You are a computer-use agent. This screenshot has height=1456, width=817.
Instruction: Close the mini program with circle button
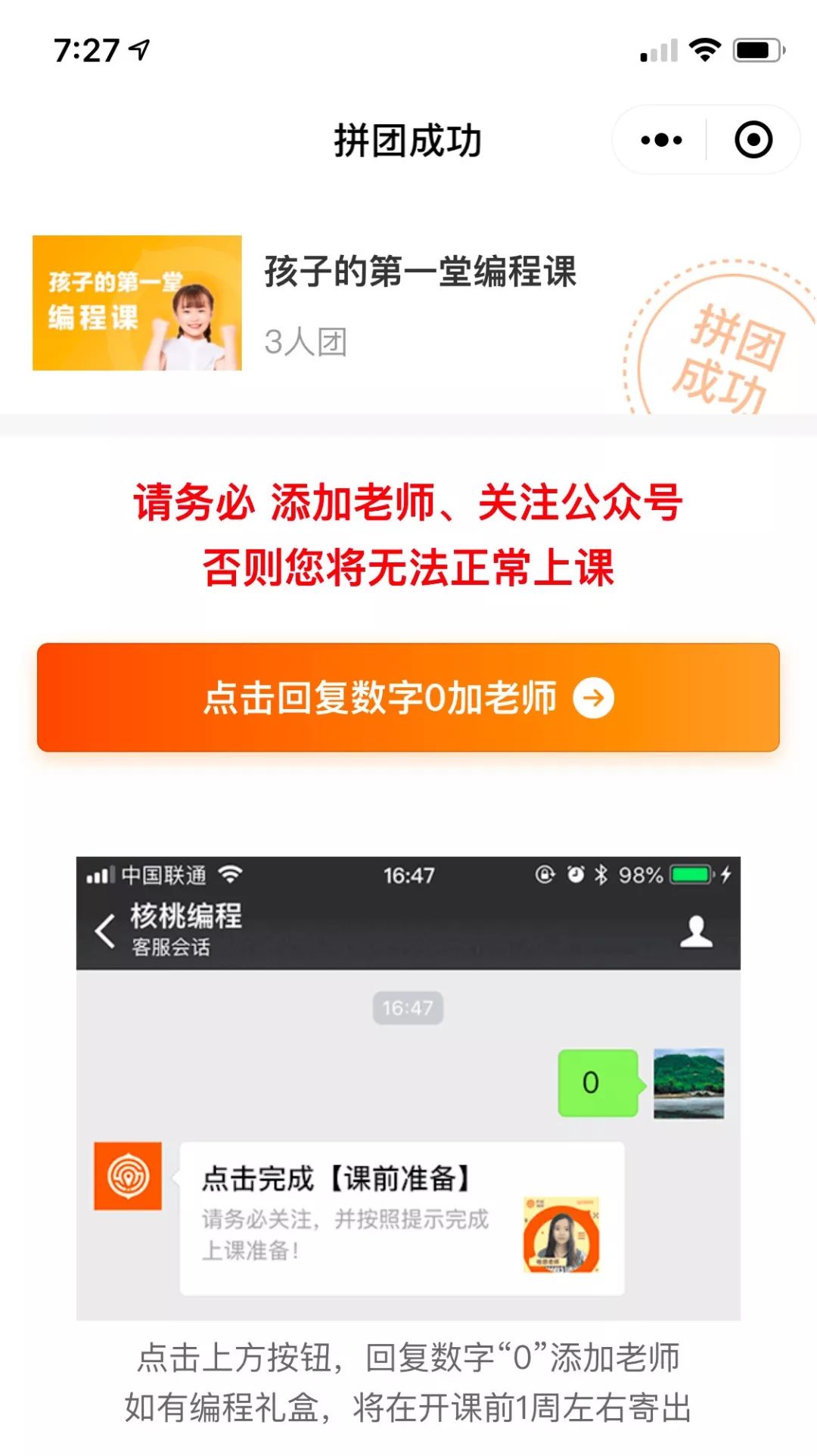click(x=753, y=140)
